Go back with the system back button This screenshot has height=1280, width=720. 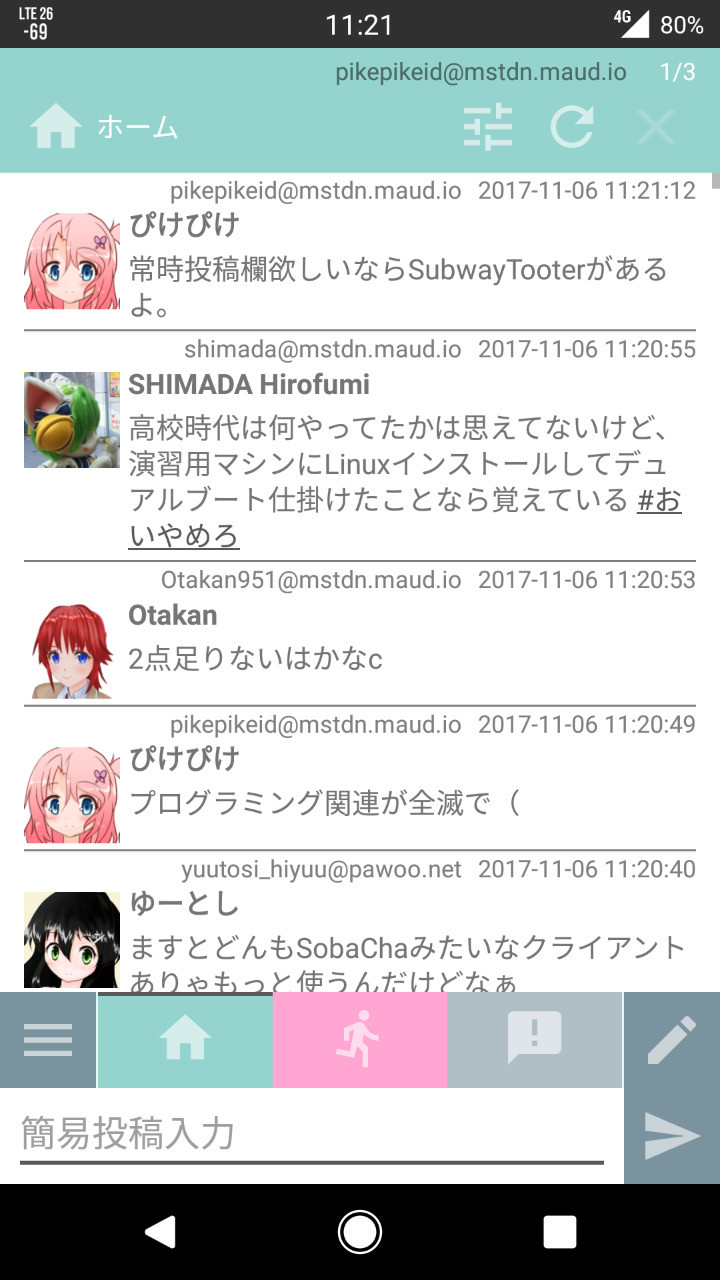click(x=160, y=1232)
